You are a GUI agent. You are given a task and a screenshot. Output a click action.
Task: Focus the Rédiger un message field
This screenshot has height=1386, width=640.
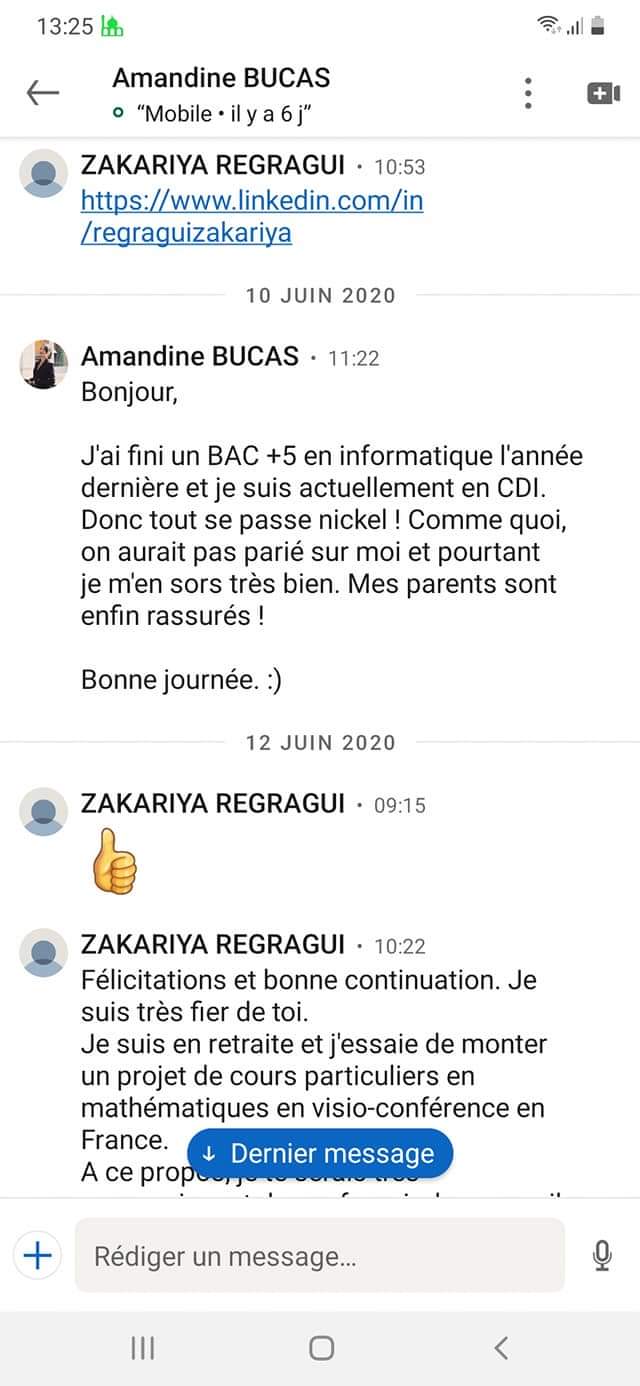pyautogui.click(x=320, y=1255)
